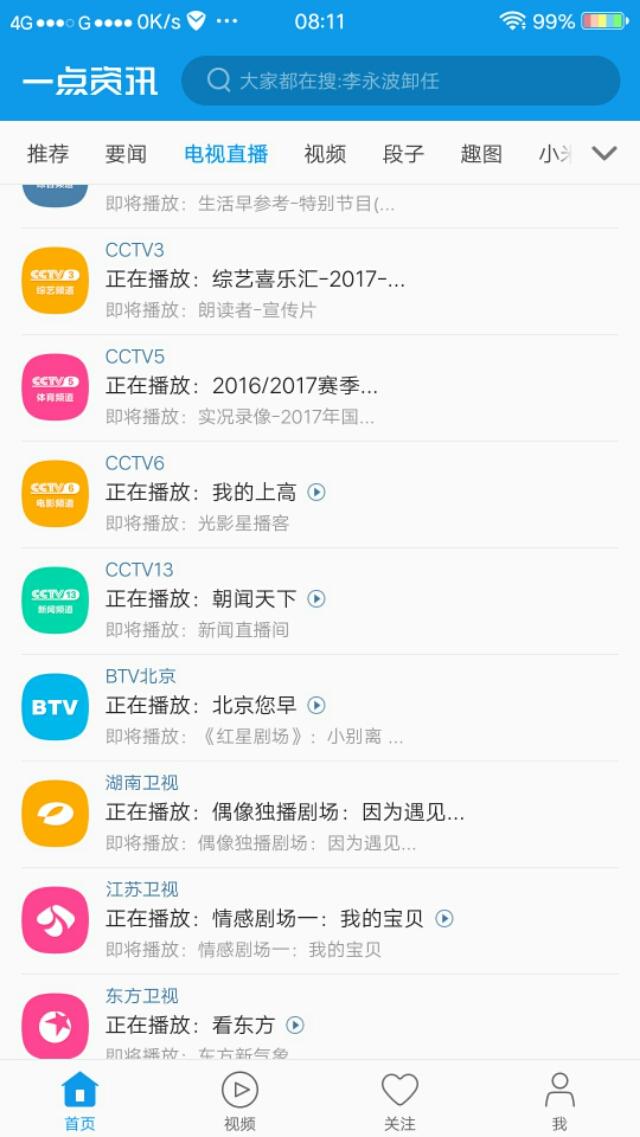Switch to the 趣图 tab

[x=481, y=154]
